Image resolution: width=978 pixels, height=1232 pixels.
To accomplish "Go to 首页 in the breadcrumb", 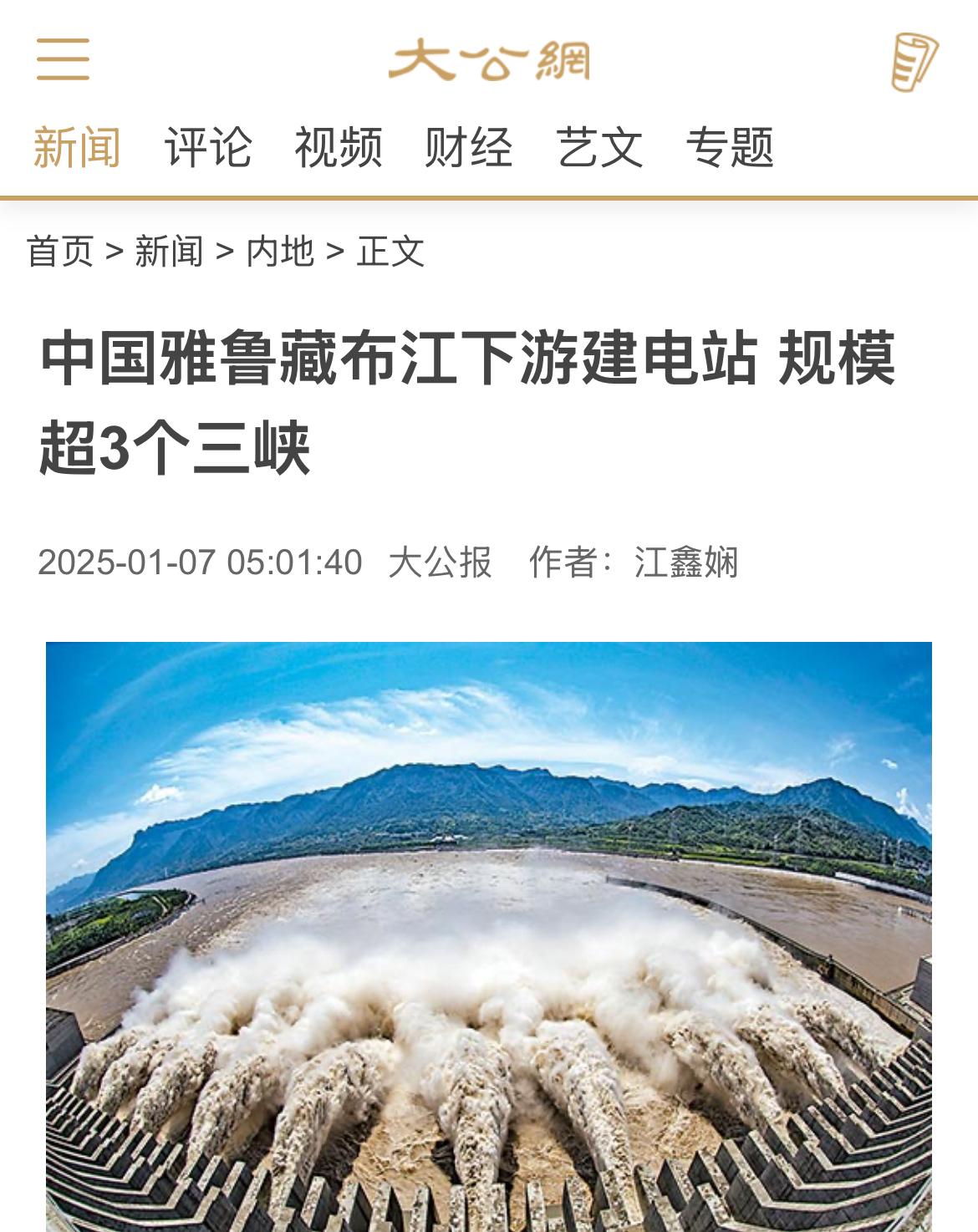I will (60, 252).
